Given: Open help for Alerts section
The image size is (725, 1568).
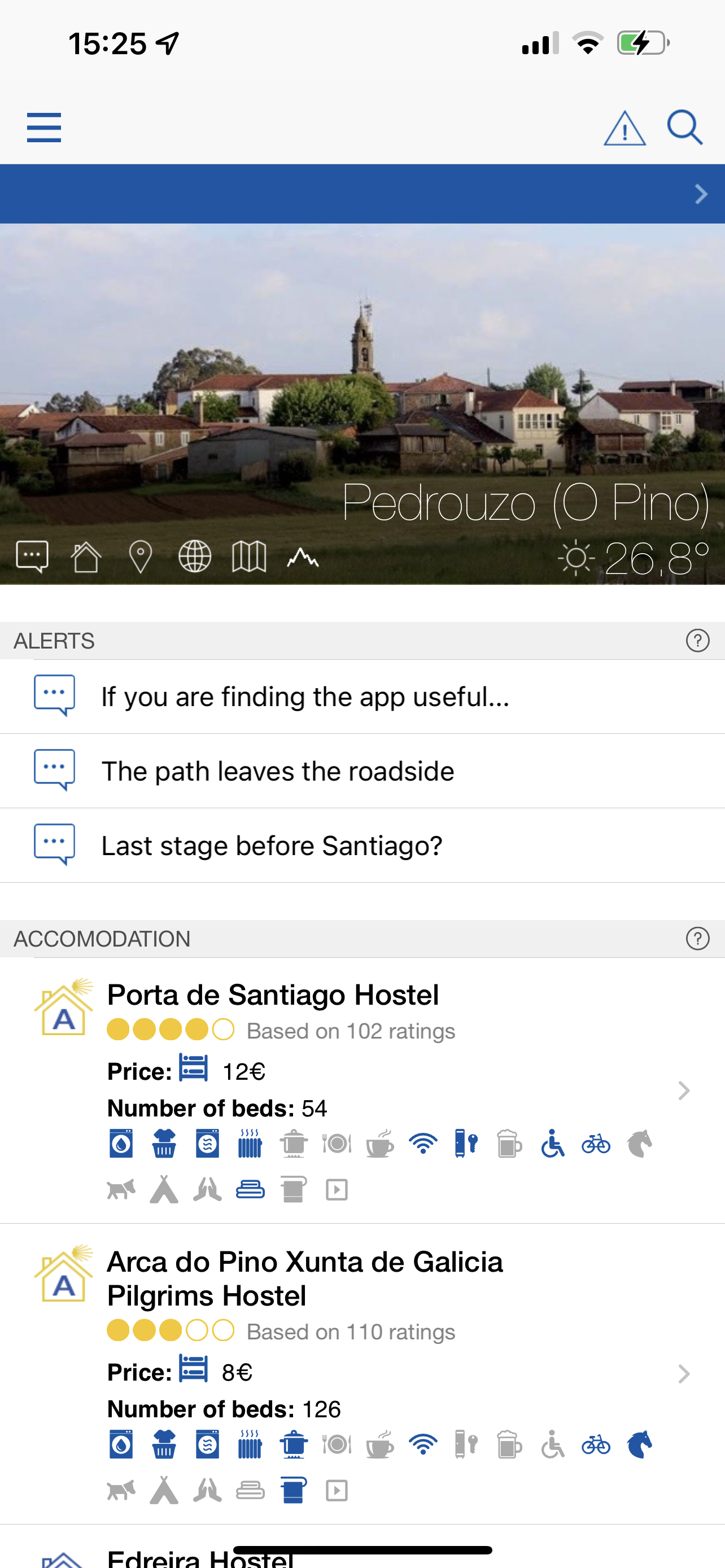Looking at the screenshot, I should coord(697,641).
